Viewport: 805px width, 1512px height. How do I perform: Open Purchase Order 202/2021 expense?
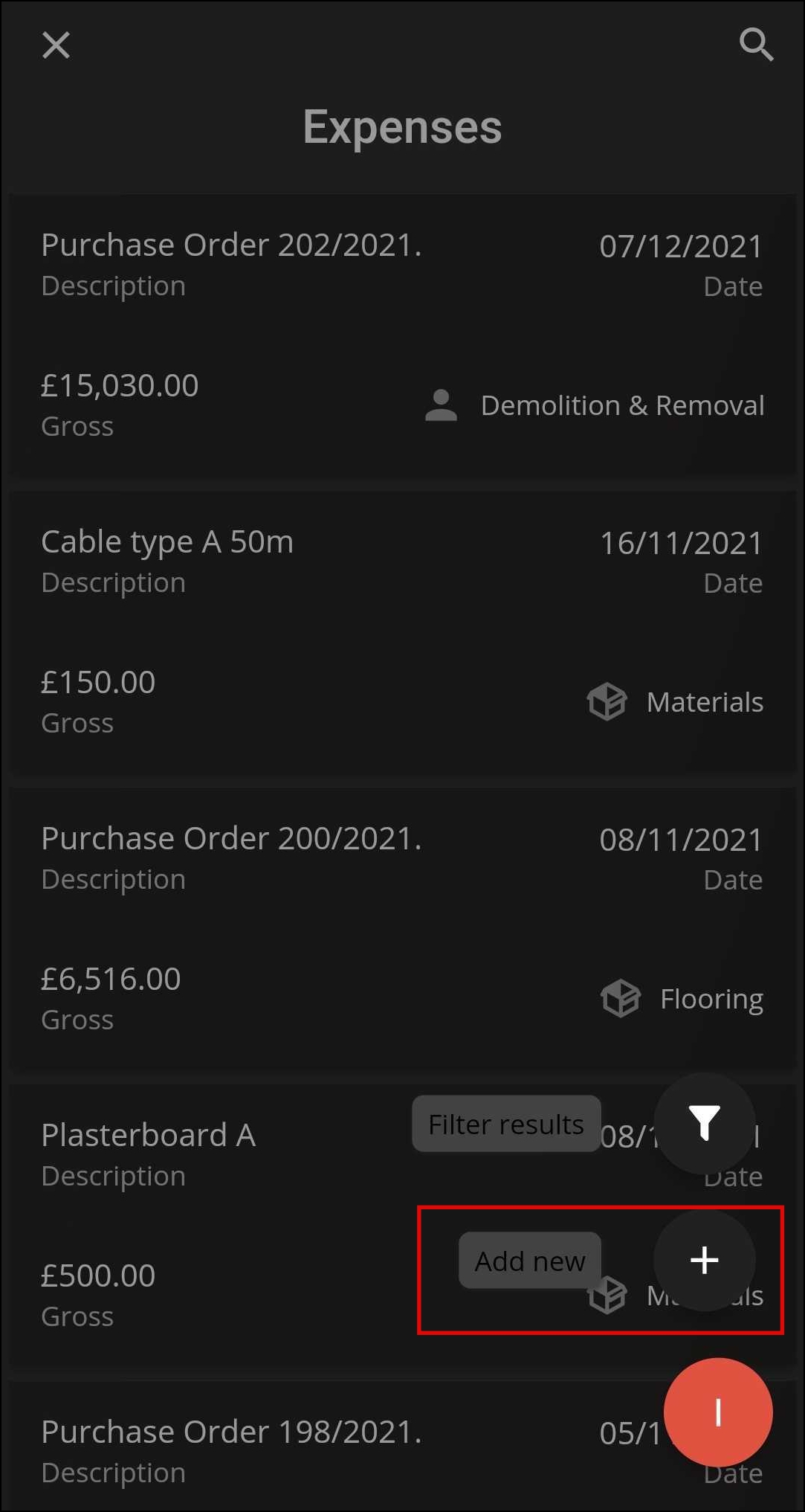coord(230,245)
